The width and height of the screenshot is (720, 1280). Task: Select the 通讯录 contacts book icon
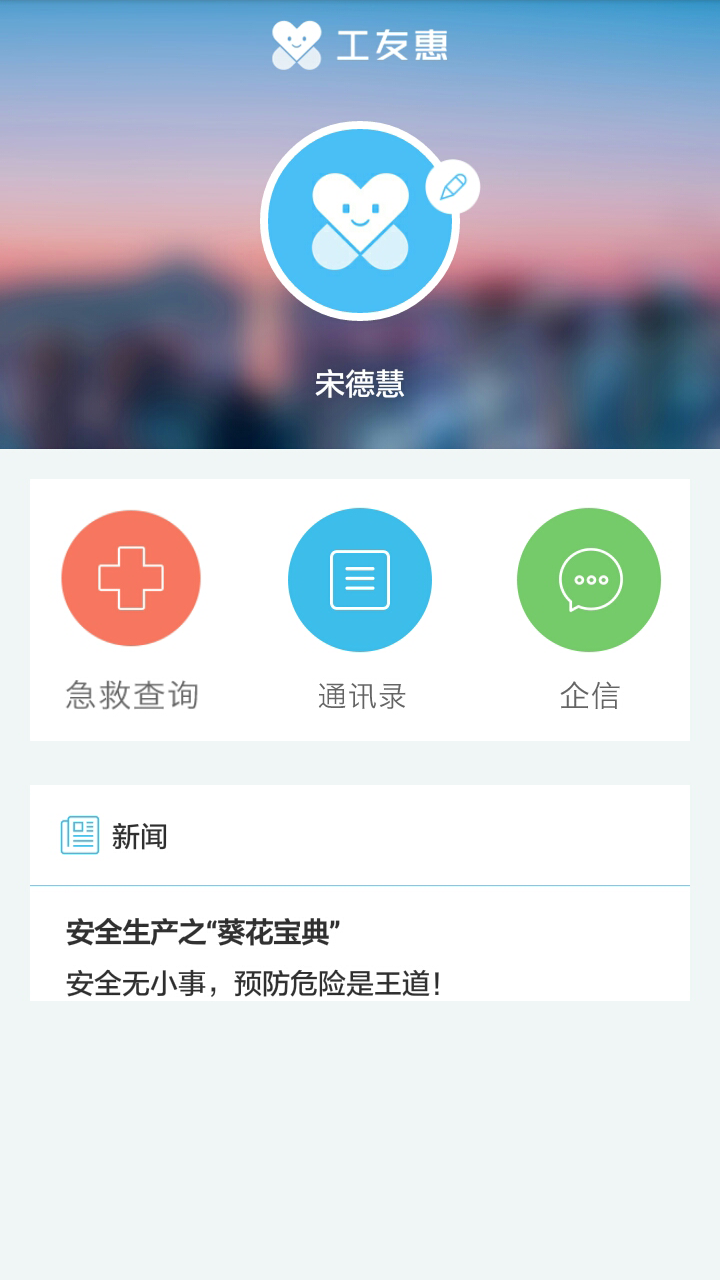pyautogui.click(x=360, y=578)
